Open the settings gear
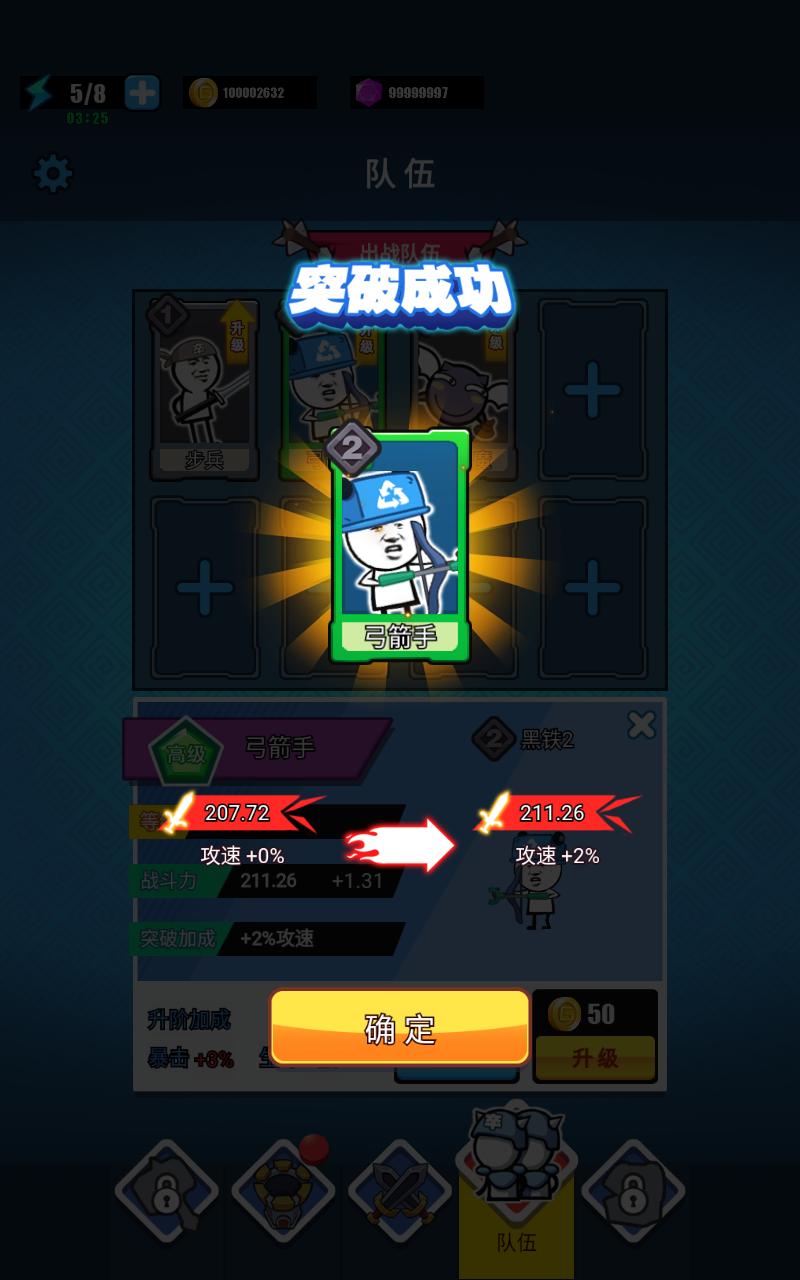 click(x=53, y=174)
